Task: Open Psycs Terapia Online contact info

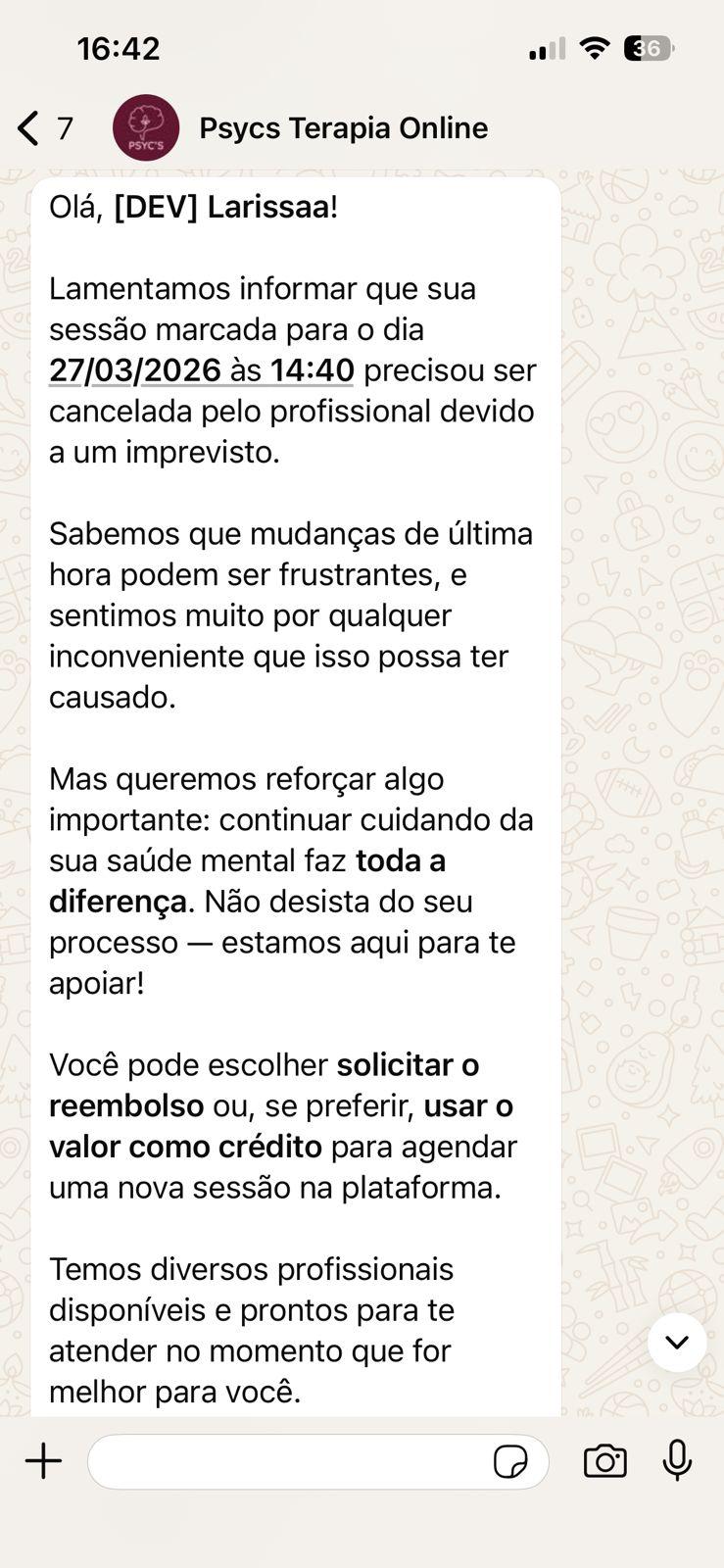Action: (x=343, y=128)
